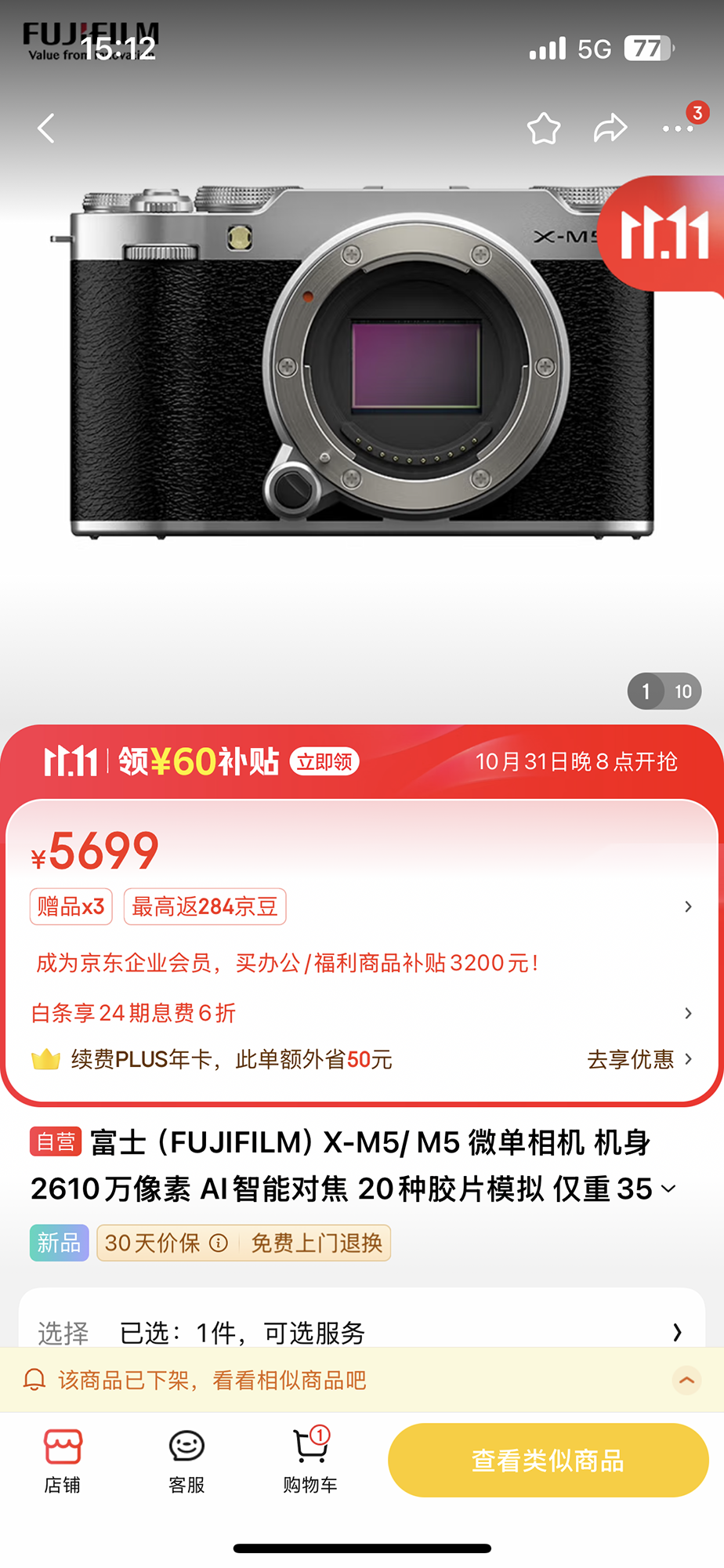This screenshot has height=1568, width=724.
Task: Open the 购物车 shopping cart
Action: click(310, 1460)
